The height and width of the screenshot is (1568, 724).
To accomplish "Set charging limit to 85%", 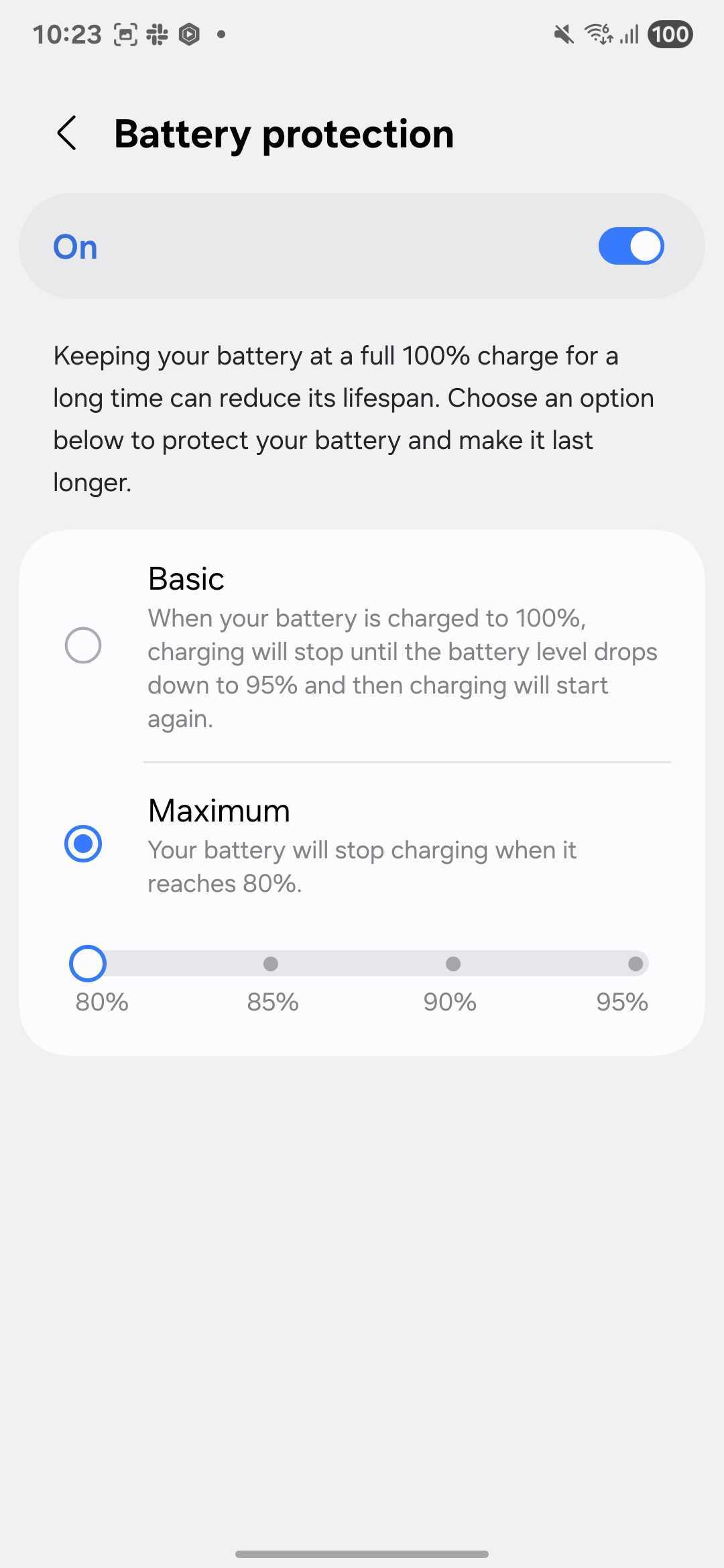I will pyautogui.click(x=271, y=964).
